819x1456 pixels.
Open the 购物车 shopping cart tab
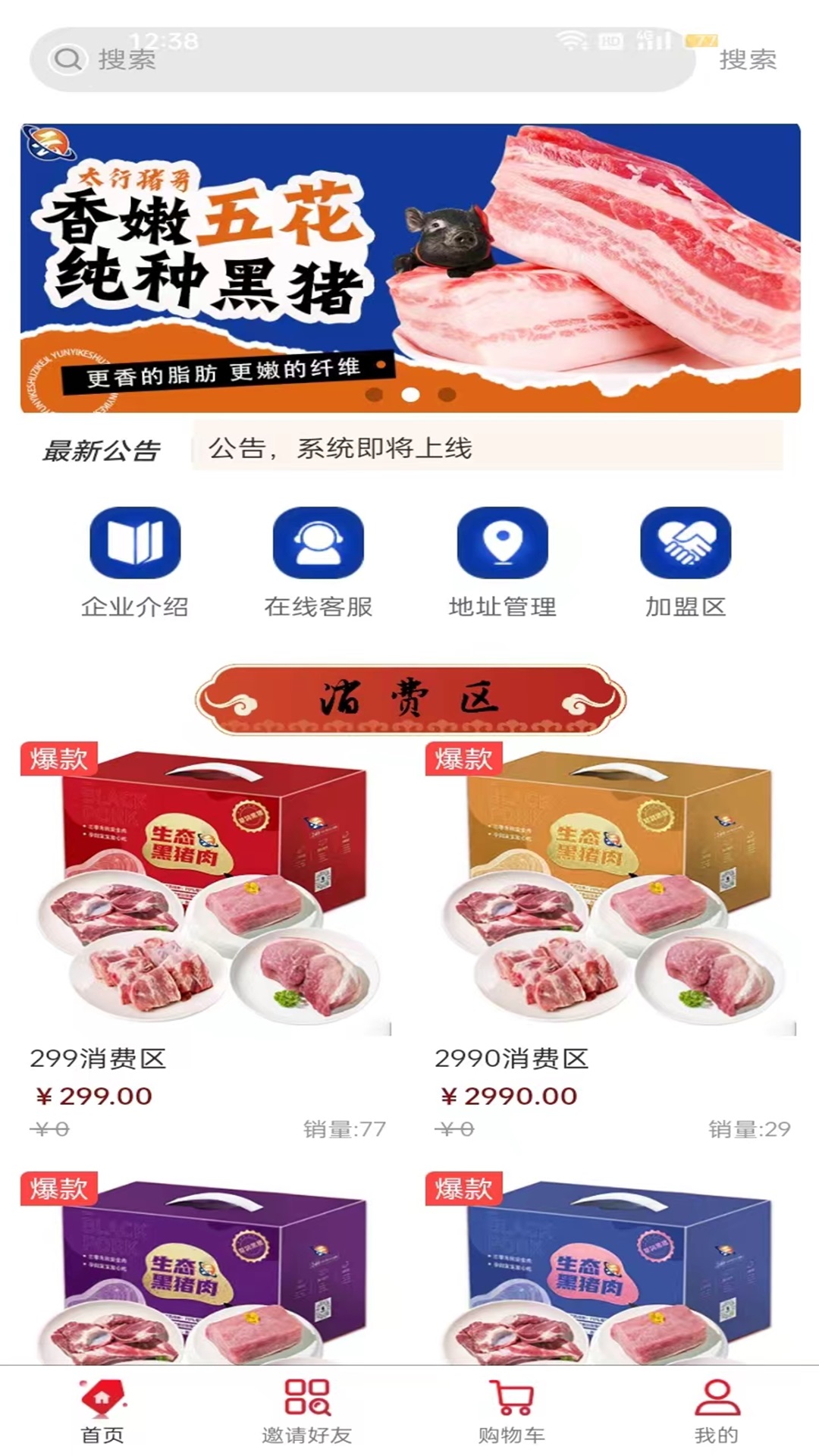pyautogui.click(x=512, y=1412)
